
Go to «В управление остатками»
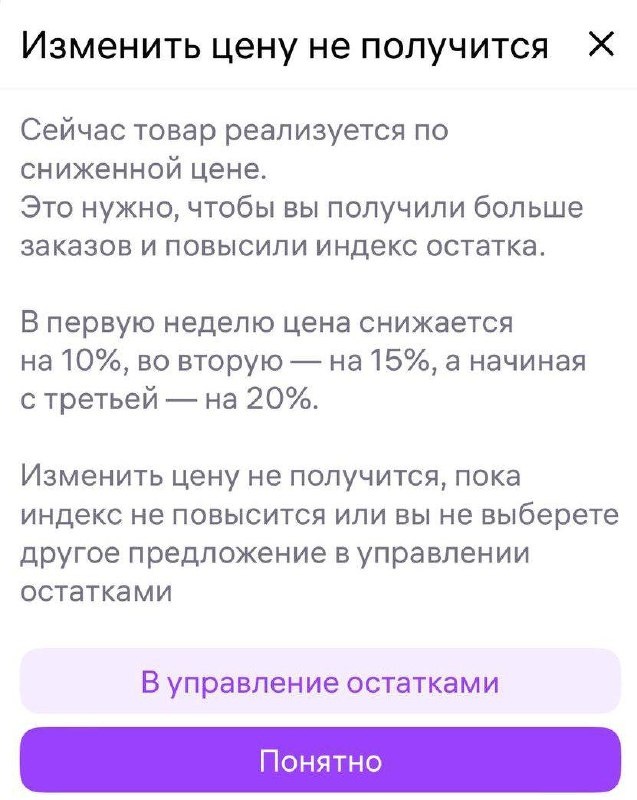click(x=320, y=682)
